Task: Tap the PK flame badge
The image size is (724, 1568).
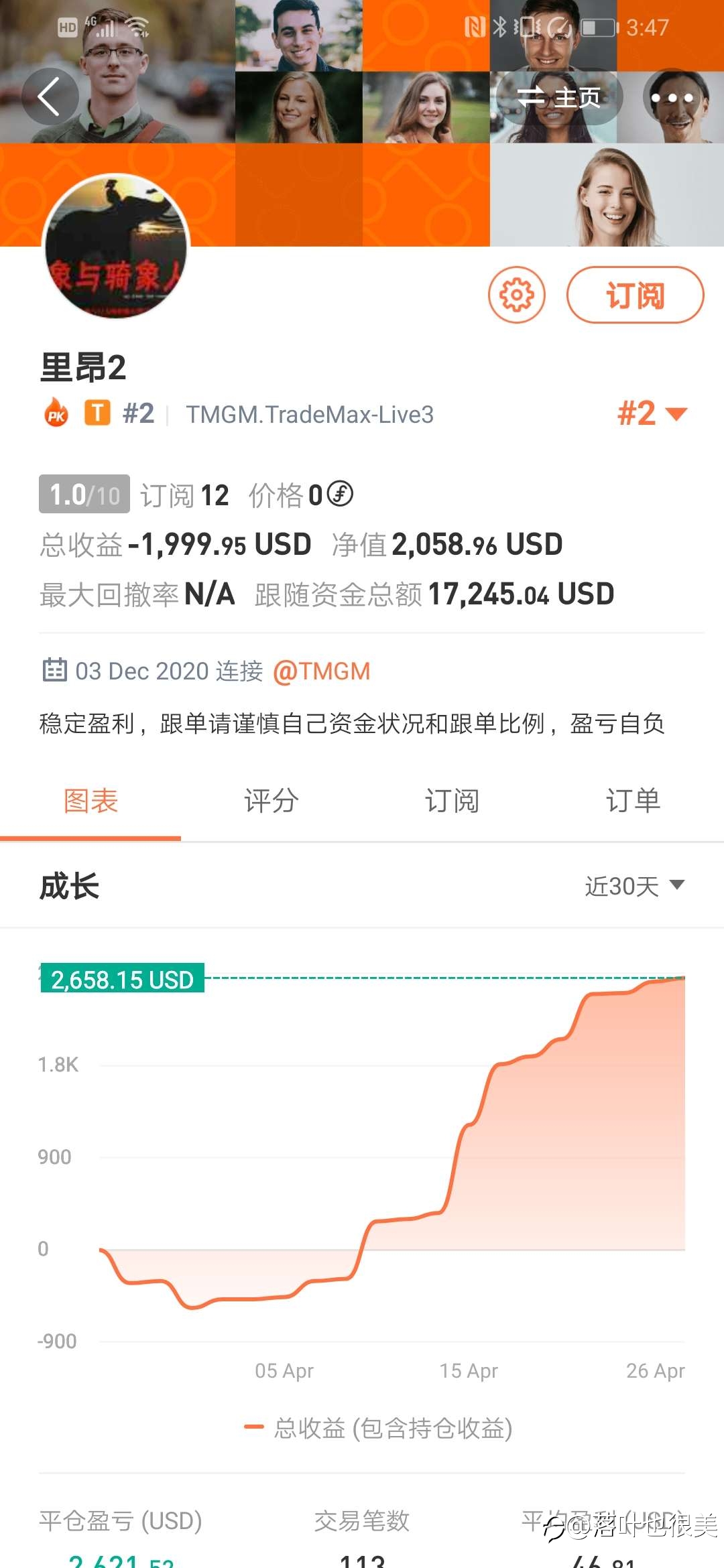Action: [56, 413]
